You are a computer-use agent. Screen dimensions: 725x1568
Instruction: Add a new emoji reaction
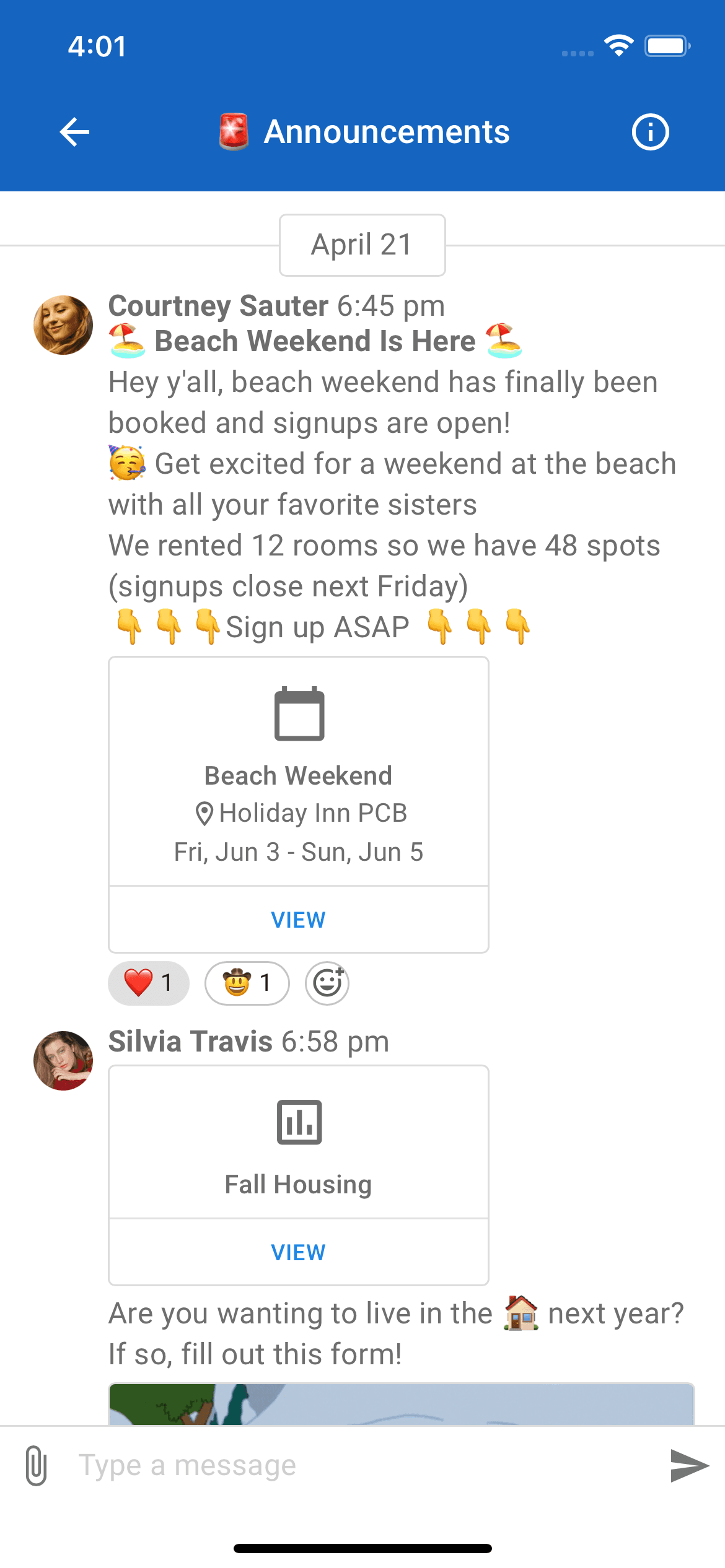tap(327, 983)
